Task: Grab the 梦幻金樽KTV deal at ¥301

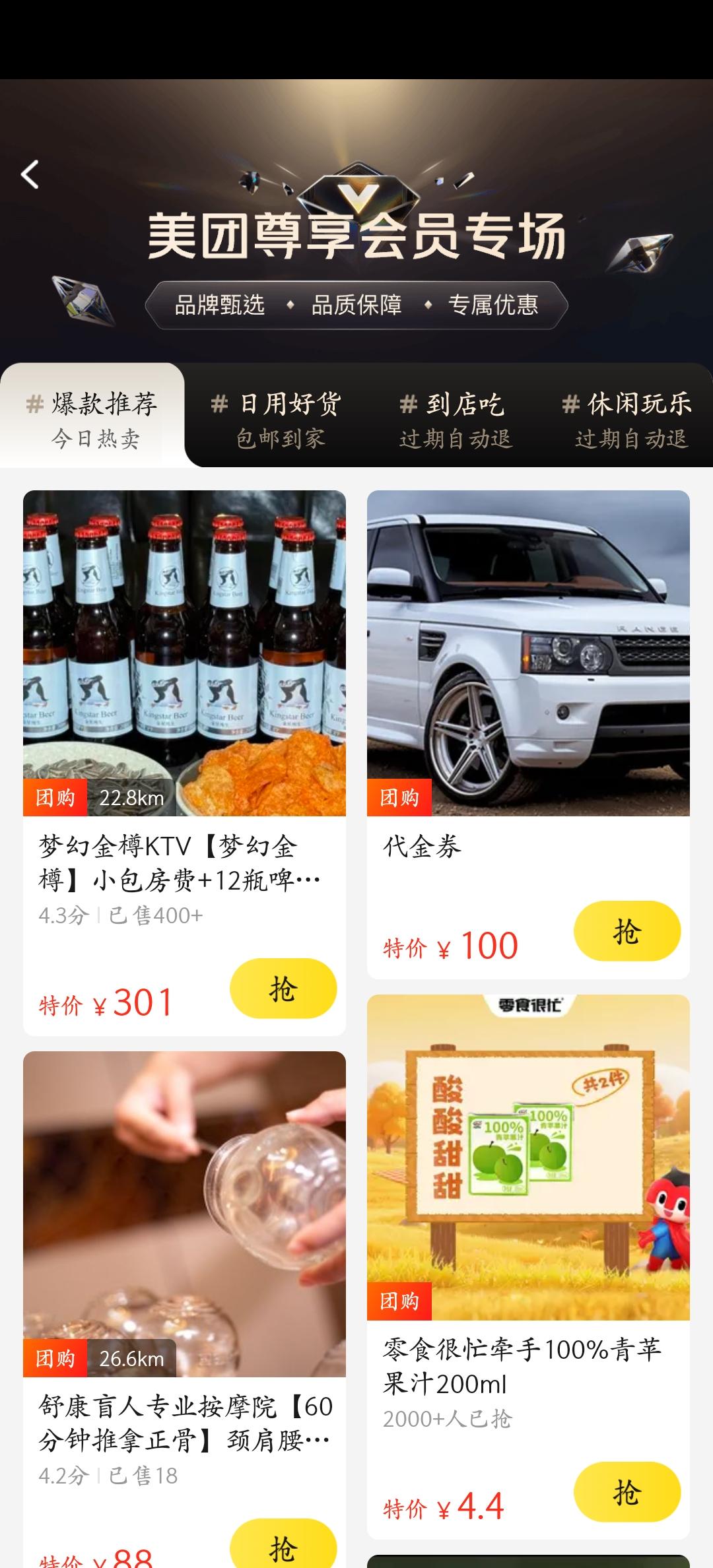Action: click(283, 989)
